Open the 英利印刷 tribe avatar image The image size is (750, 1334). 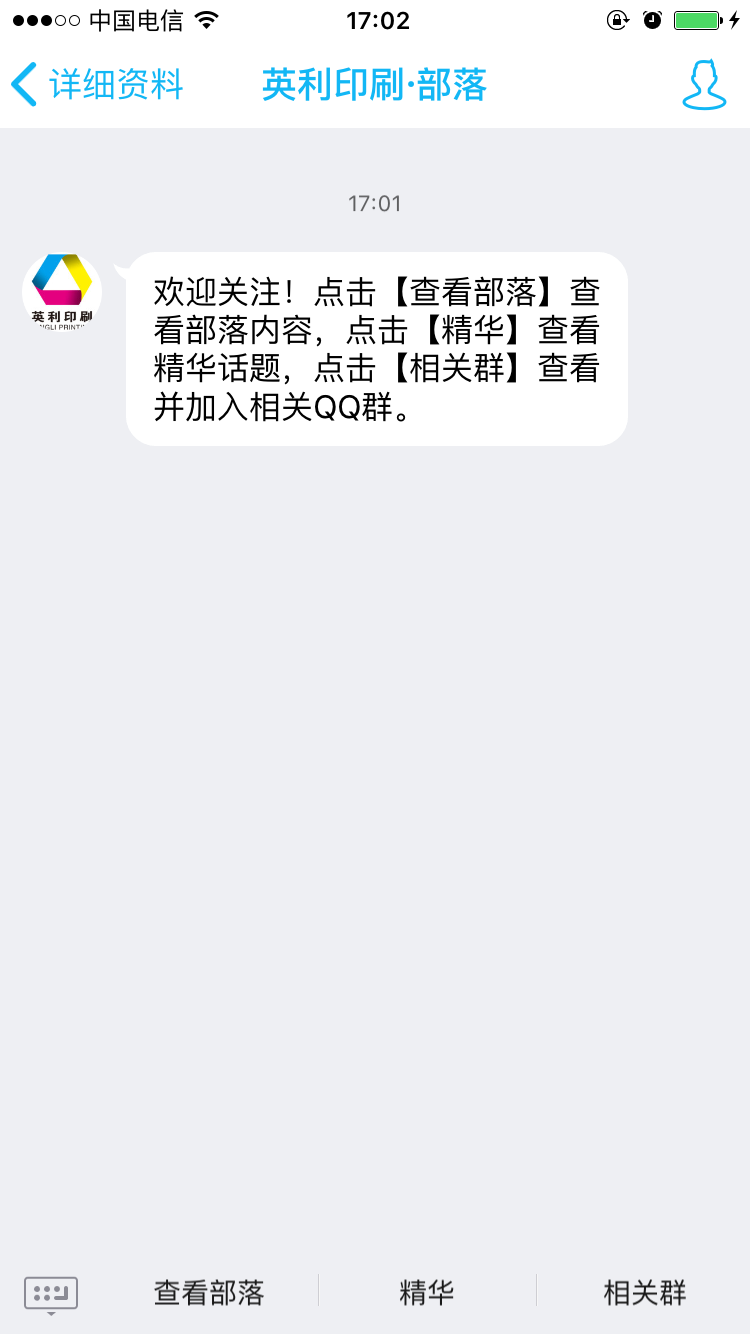[61, 290]
